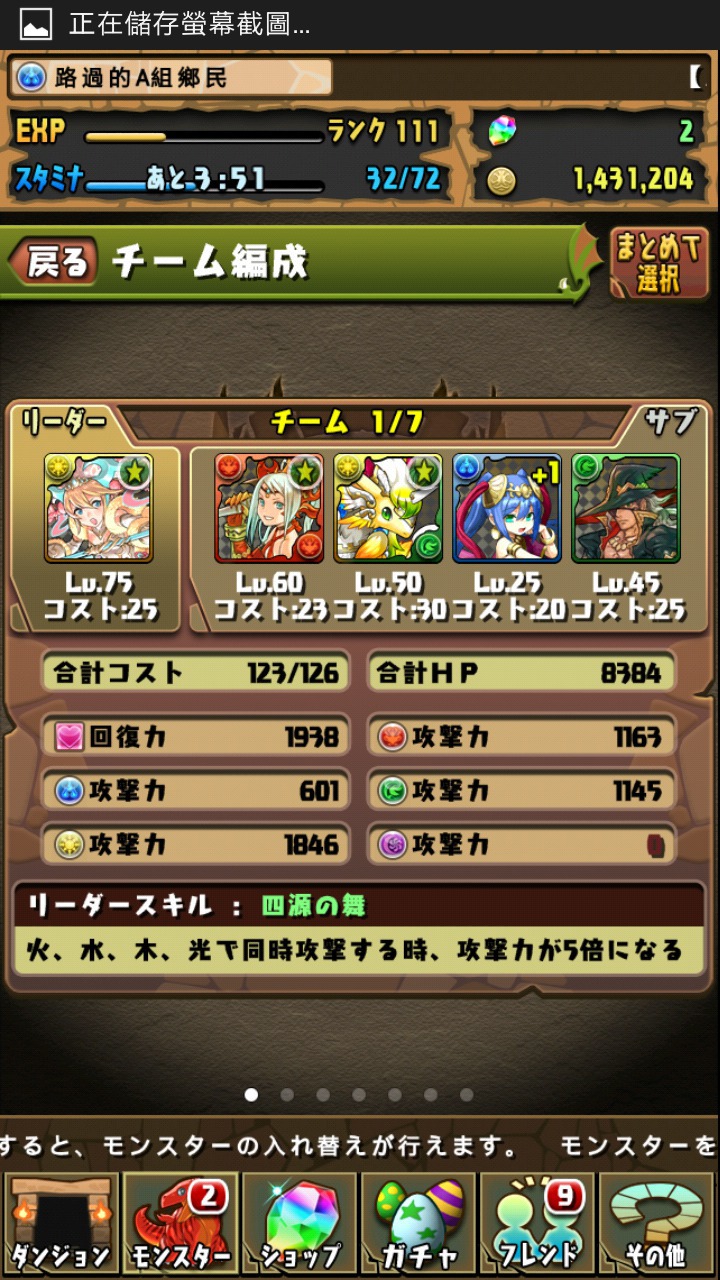Select the red sub monster Lv.60
This screenshot has width=720, height=1280.
[269, 508]
